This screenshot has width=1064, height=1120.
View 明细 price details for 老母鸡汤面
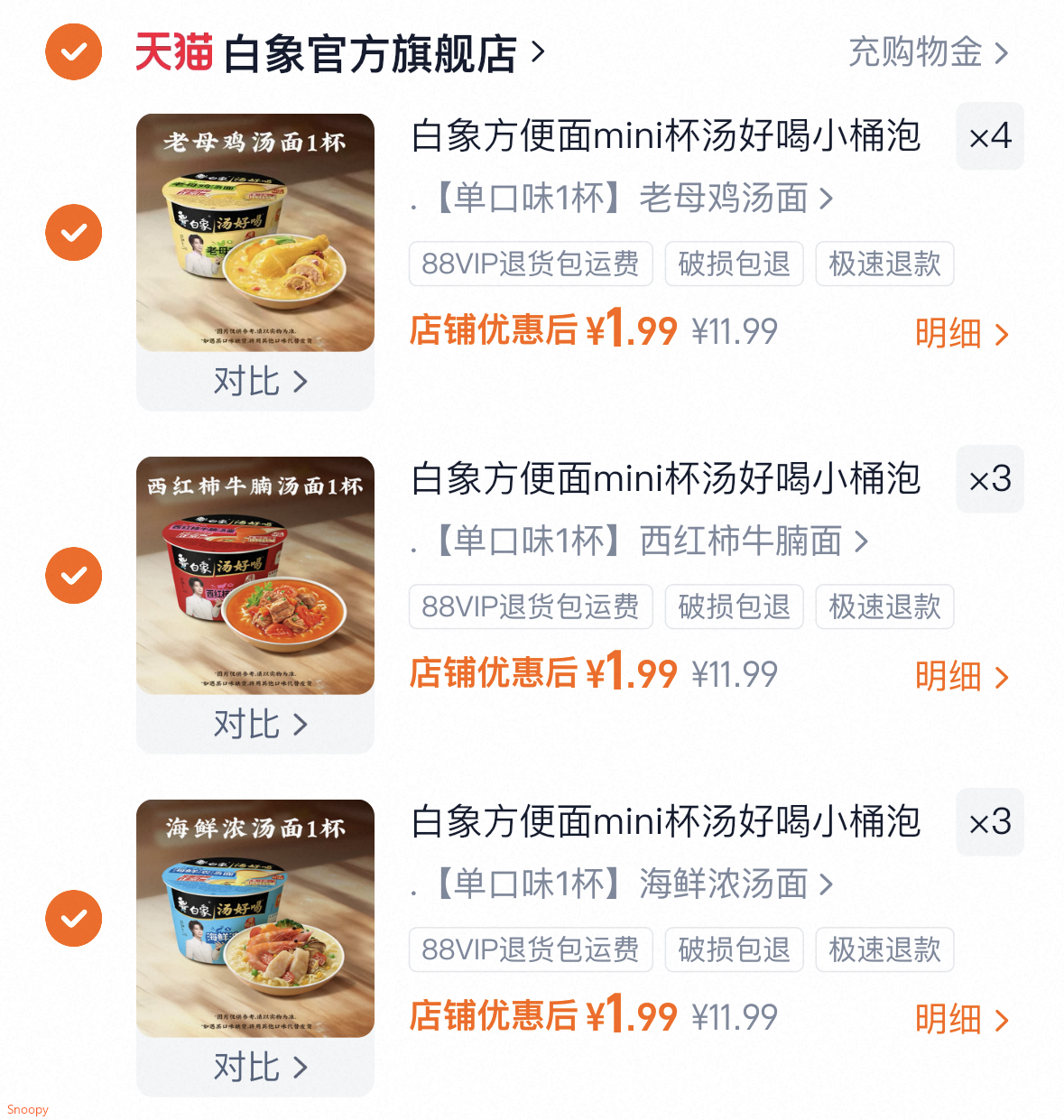[x=961, y=334]
